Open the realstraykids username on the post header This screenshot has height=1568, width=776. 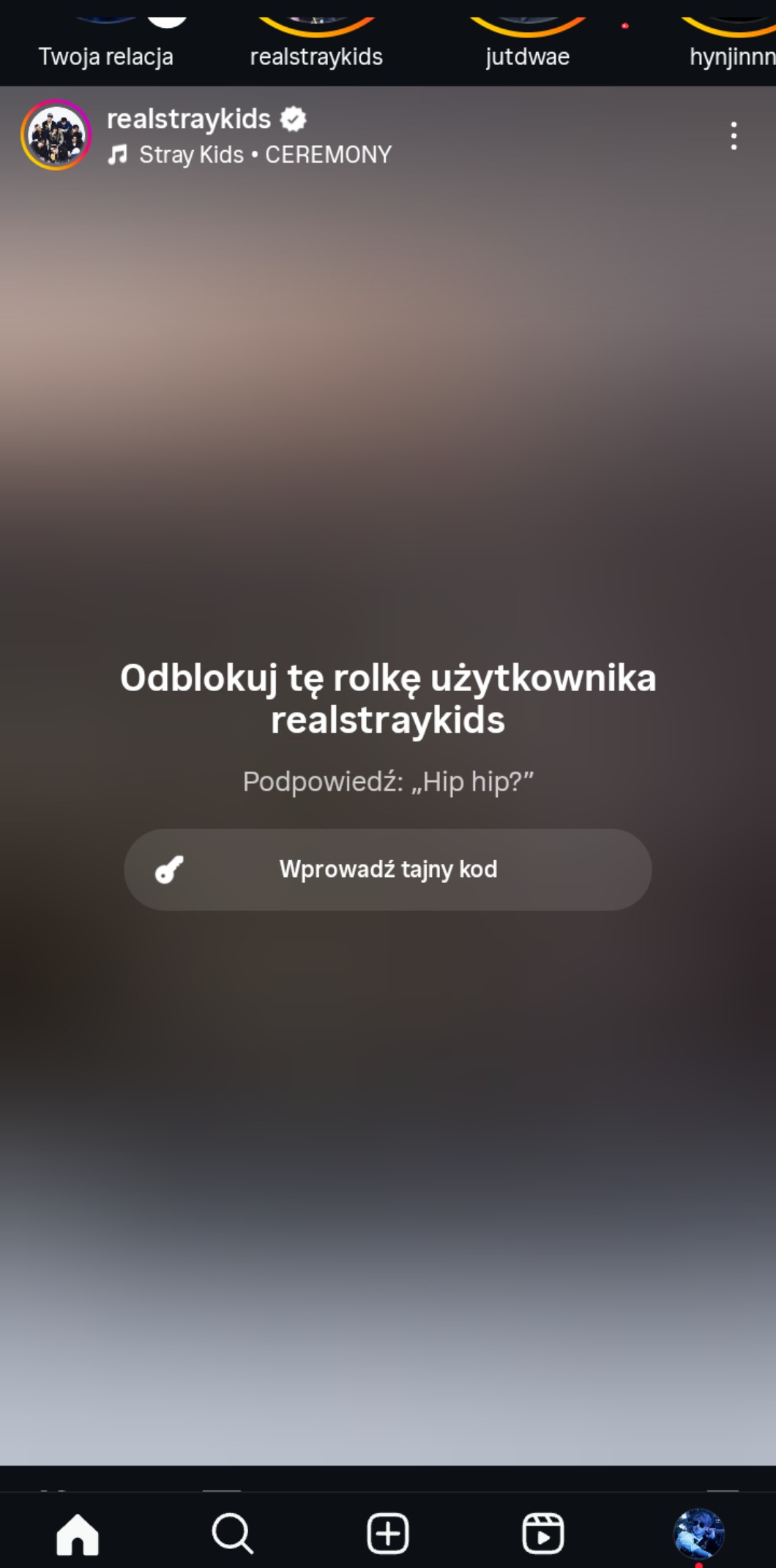click(x=189, y=119)
